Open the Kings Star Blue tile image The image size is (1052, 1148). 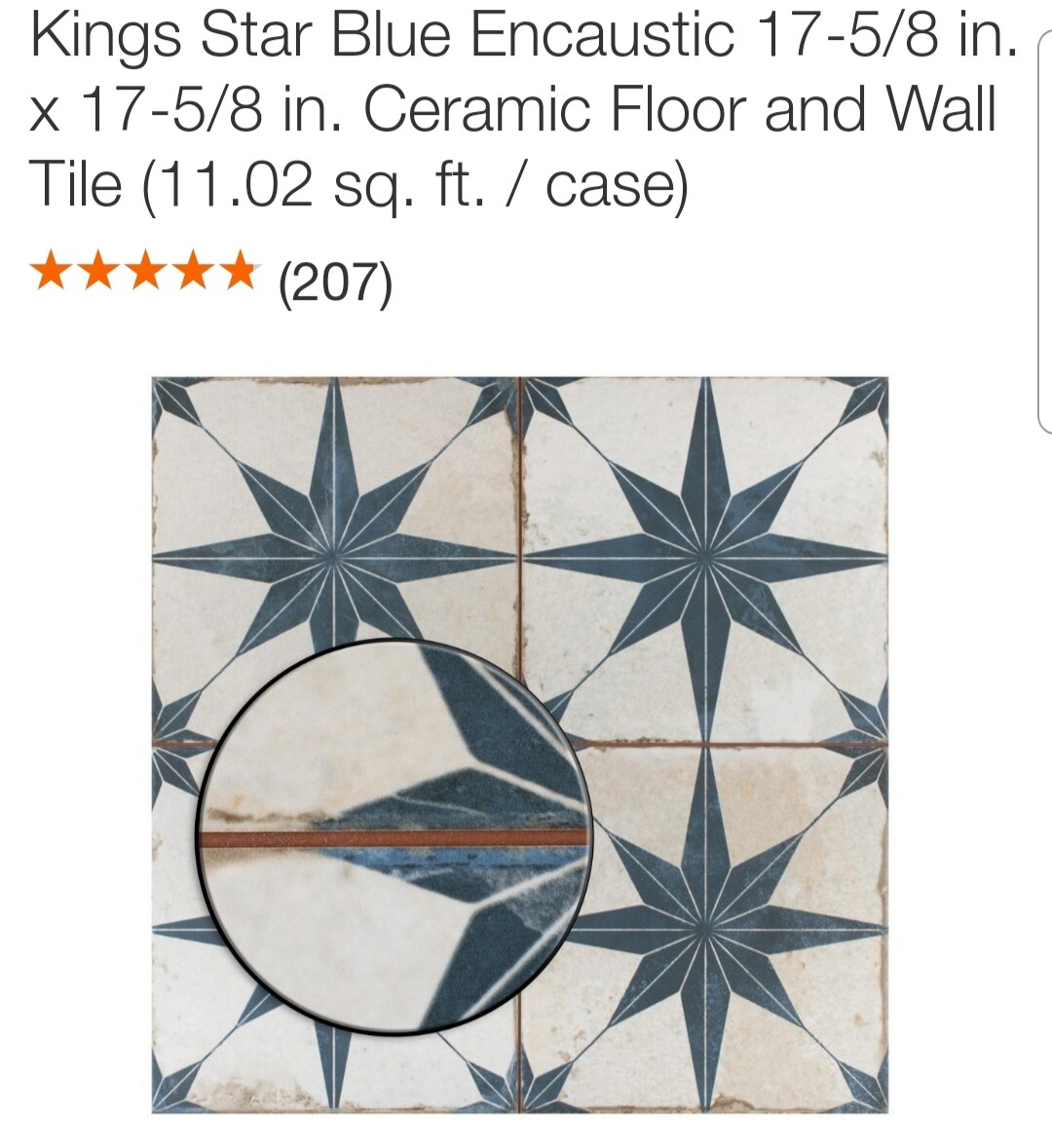[519, 745]
